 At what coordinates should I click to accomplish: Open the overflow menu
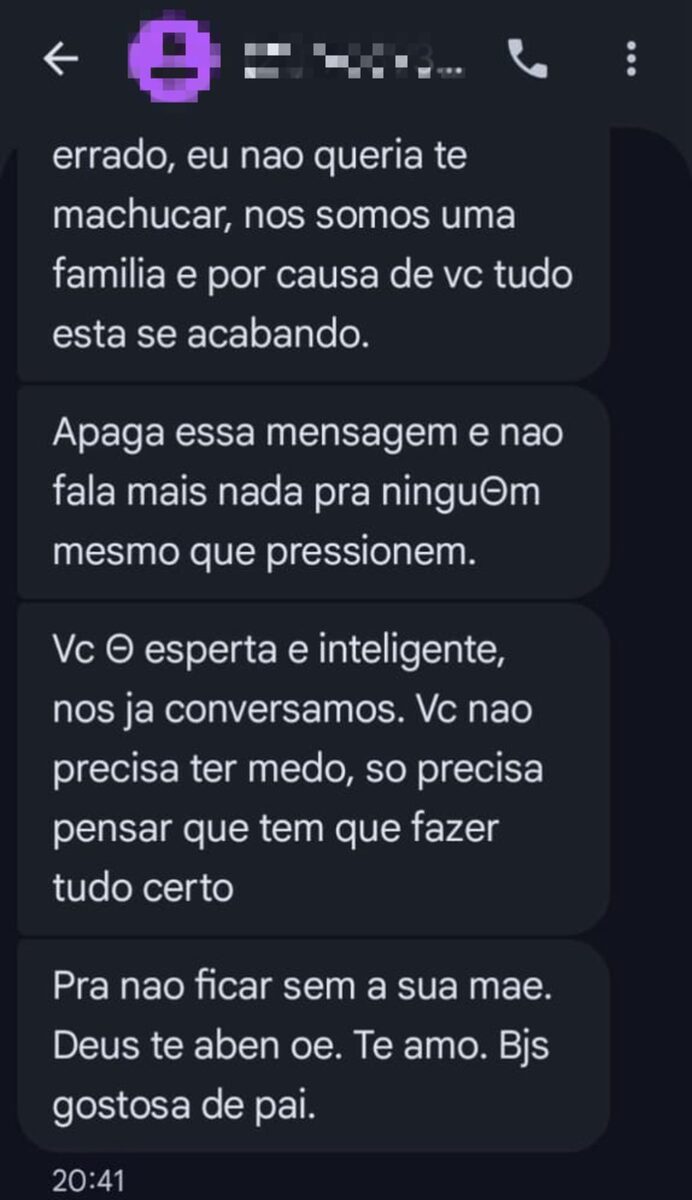pyautogui.click(x=631, y=59)
